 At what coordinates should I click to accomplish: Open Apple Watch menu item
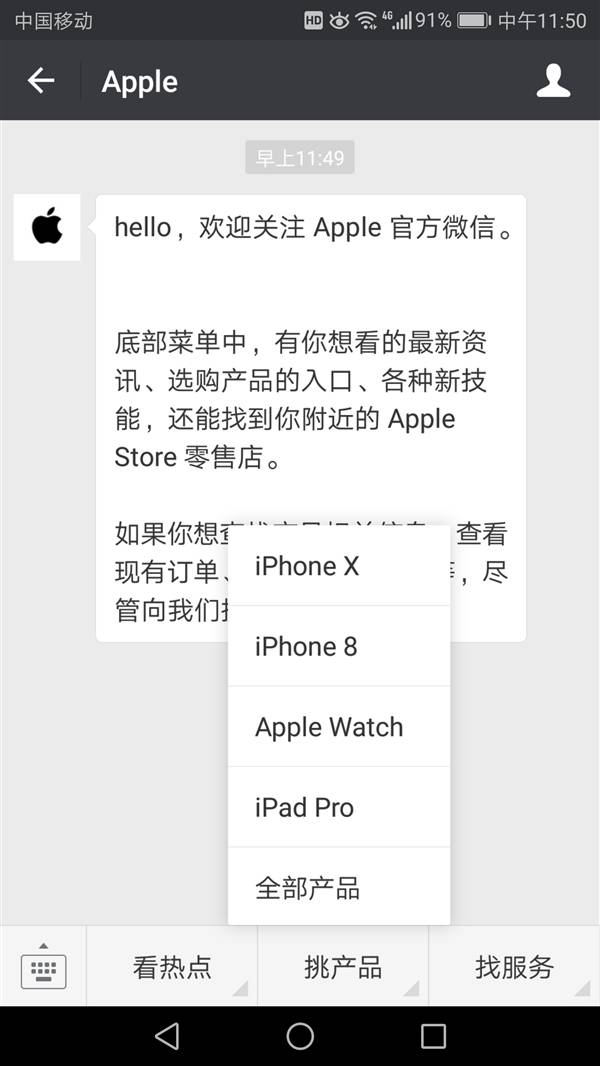click(x=338, y=727)
